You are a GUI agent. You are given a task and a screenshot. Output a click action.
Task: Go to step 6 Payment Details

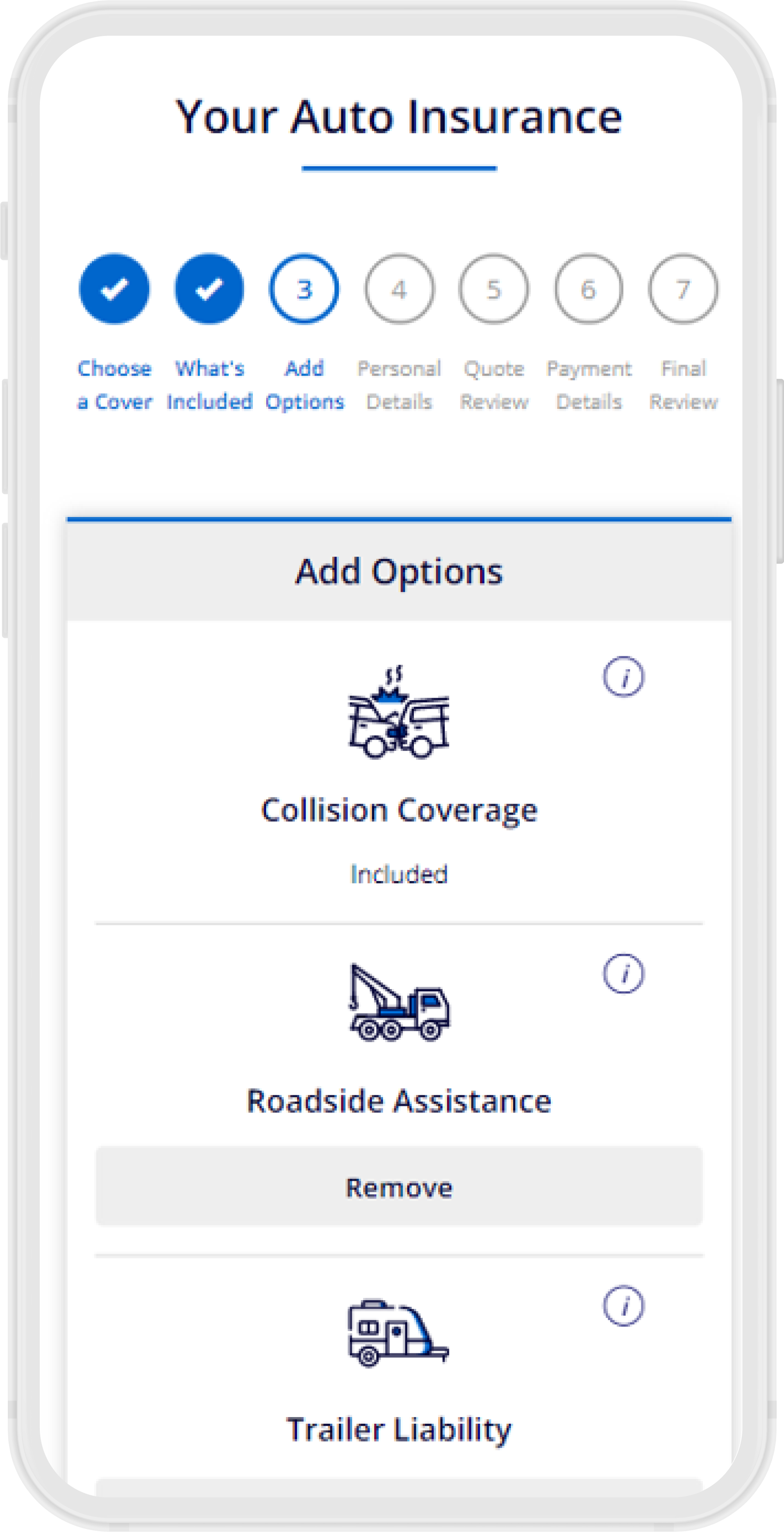pyautogui.click(x=589, y=289)
